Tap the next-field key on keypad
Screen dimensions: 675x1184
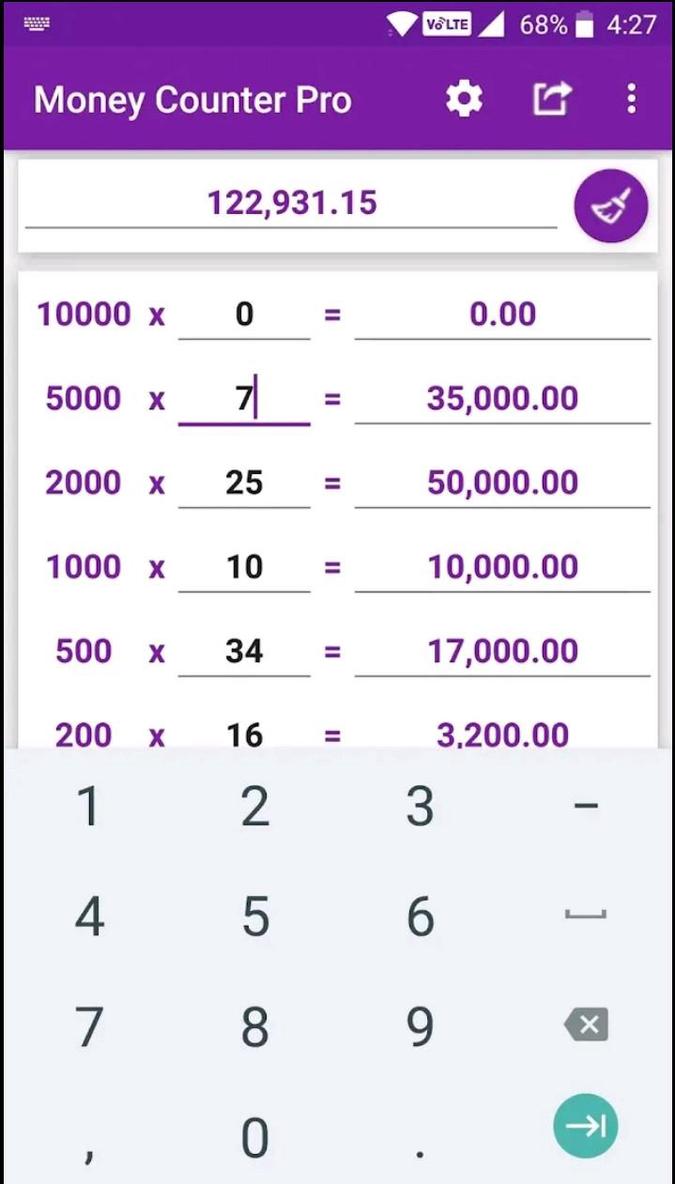pos(586,1126)
